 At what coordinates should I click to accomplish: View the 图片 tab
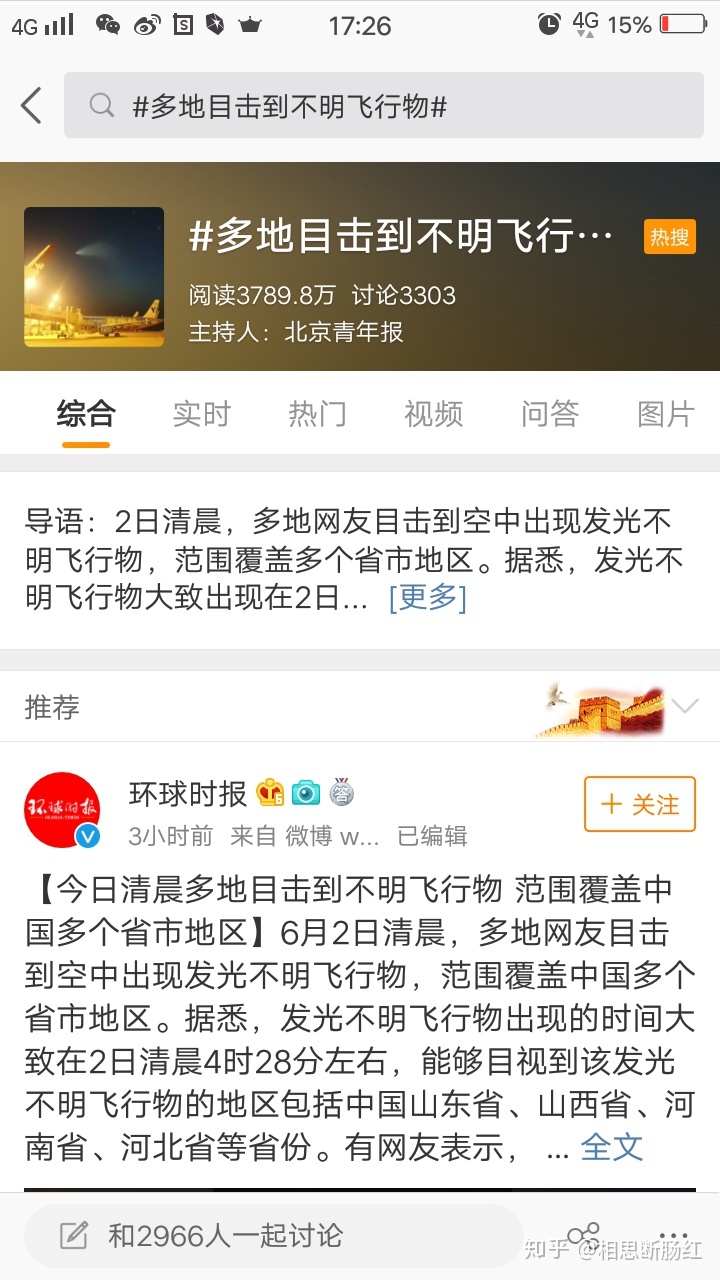(665, 414)
